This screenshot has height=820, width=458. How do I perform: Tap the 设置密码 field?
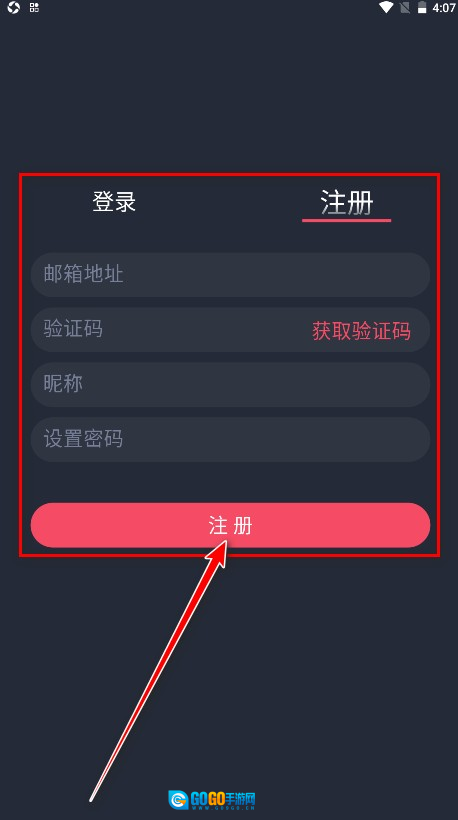[x=230, y=439]
